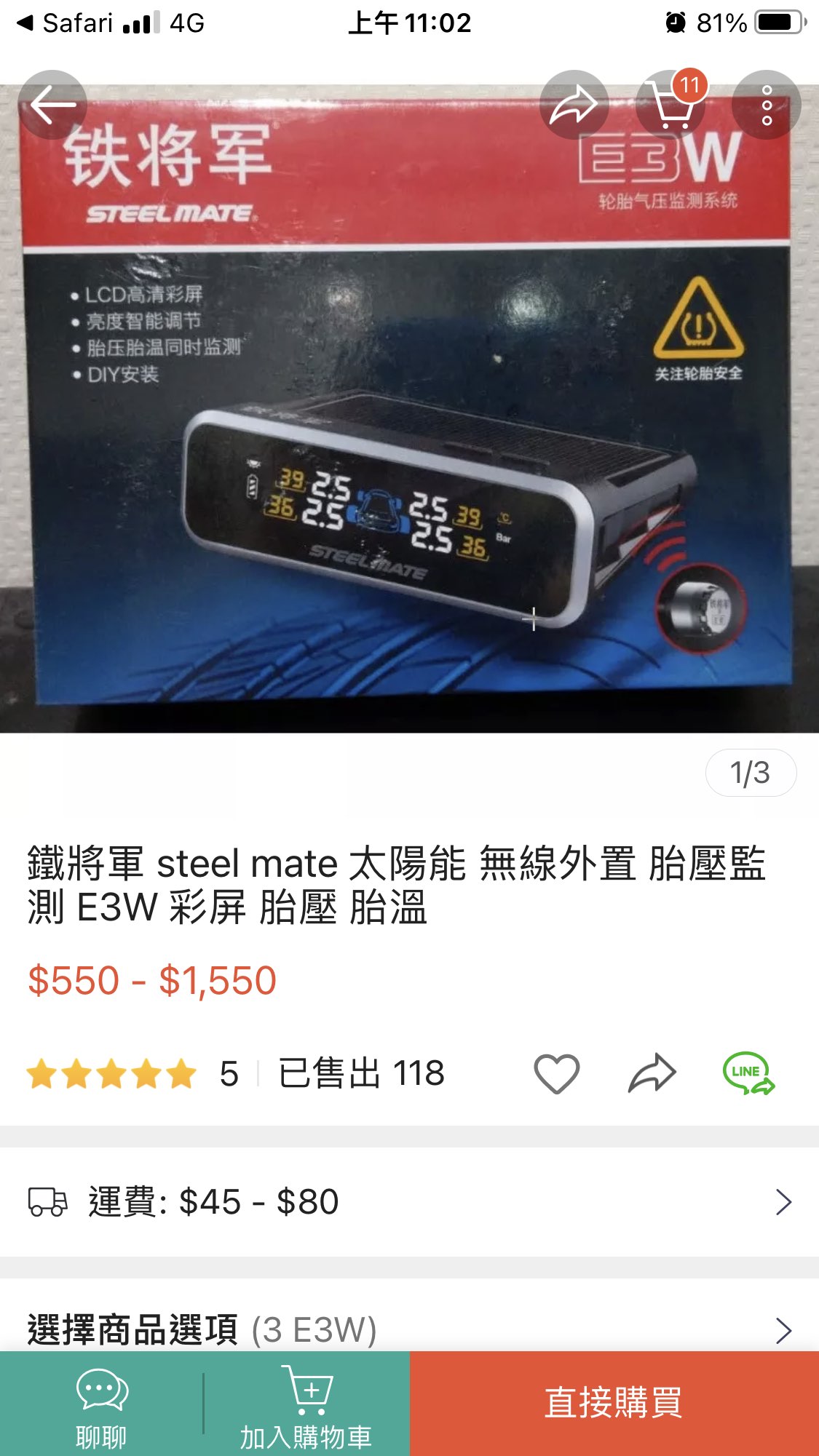Open shipping fee details 運費
This screenshot has height=1456, width=819.
[x=409, y=1202]
